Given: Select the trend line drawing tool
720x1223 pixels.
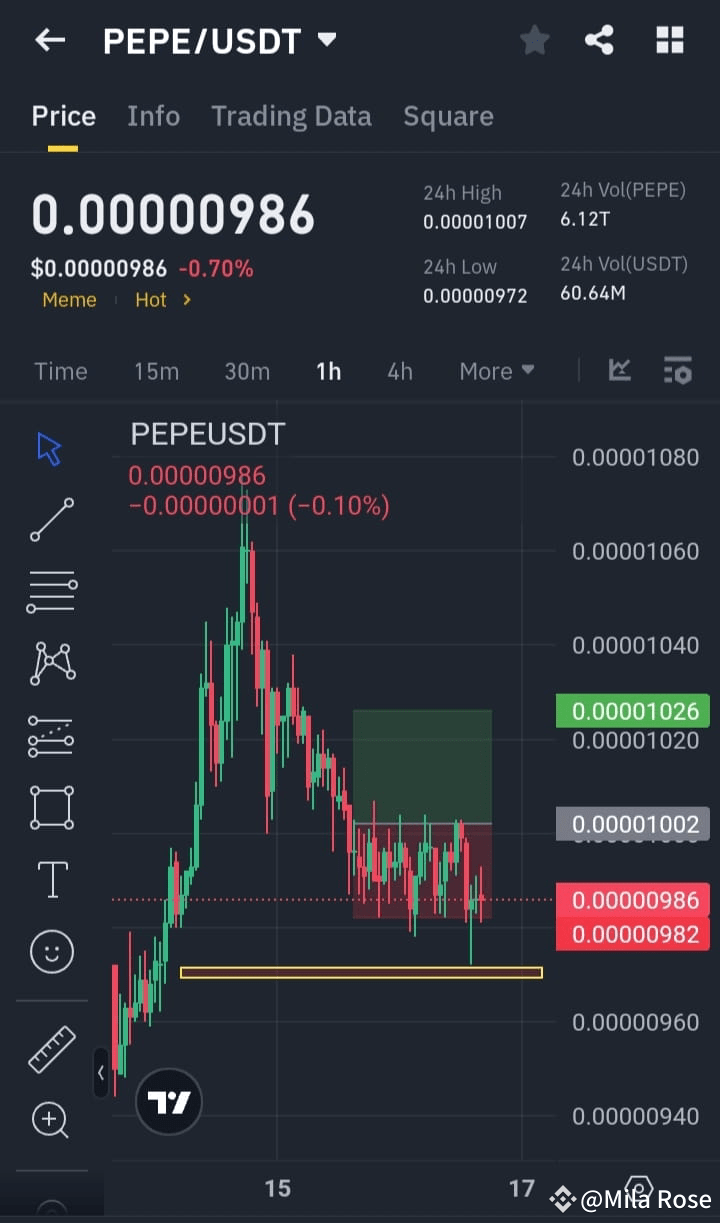Looking at the screenshot, I should pyautogui.click(x=50, y=521).
